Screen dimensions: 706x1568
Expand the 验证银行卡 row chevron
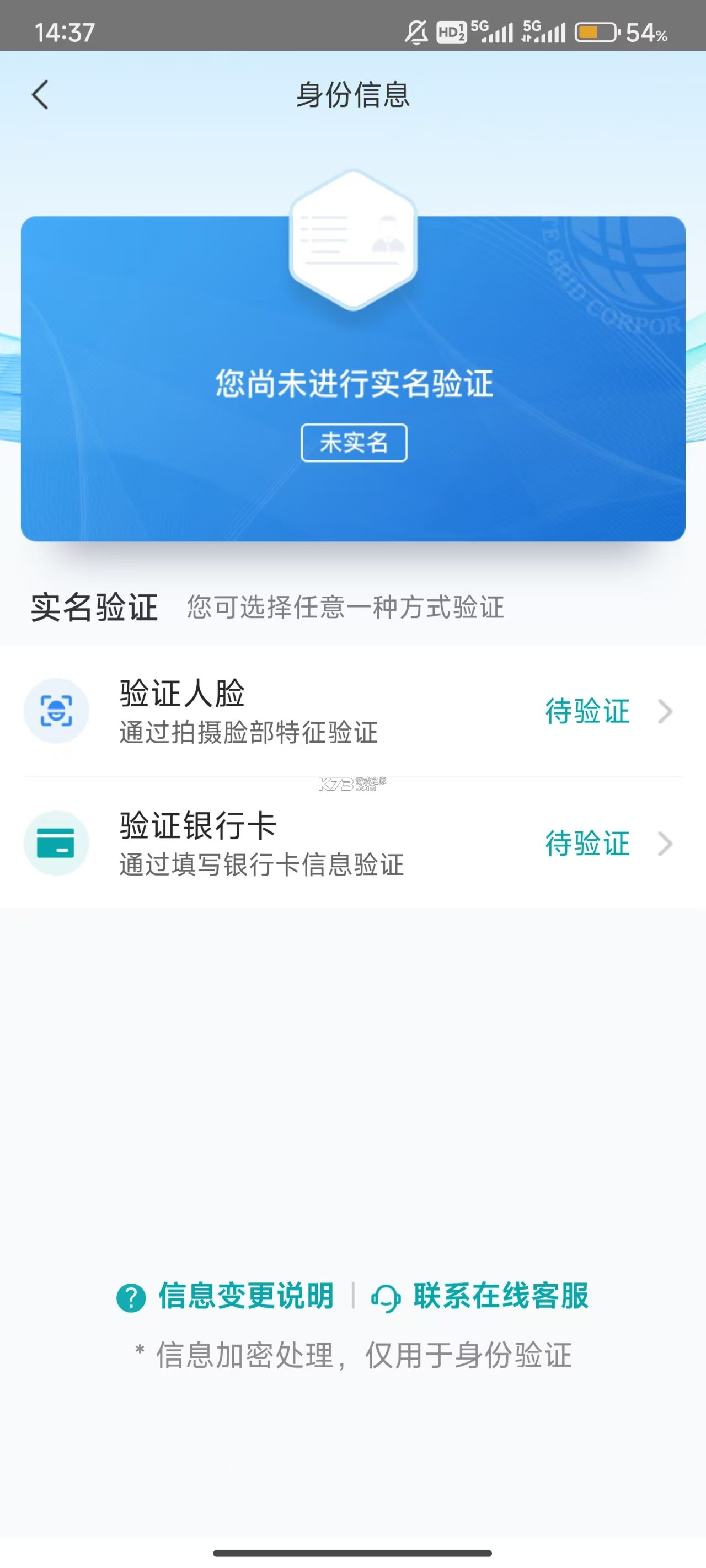tap(664, 844)
